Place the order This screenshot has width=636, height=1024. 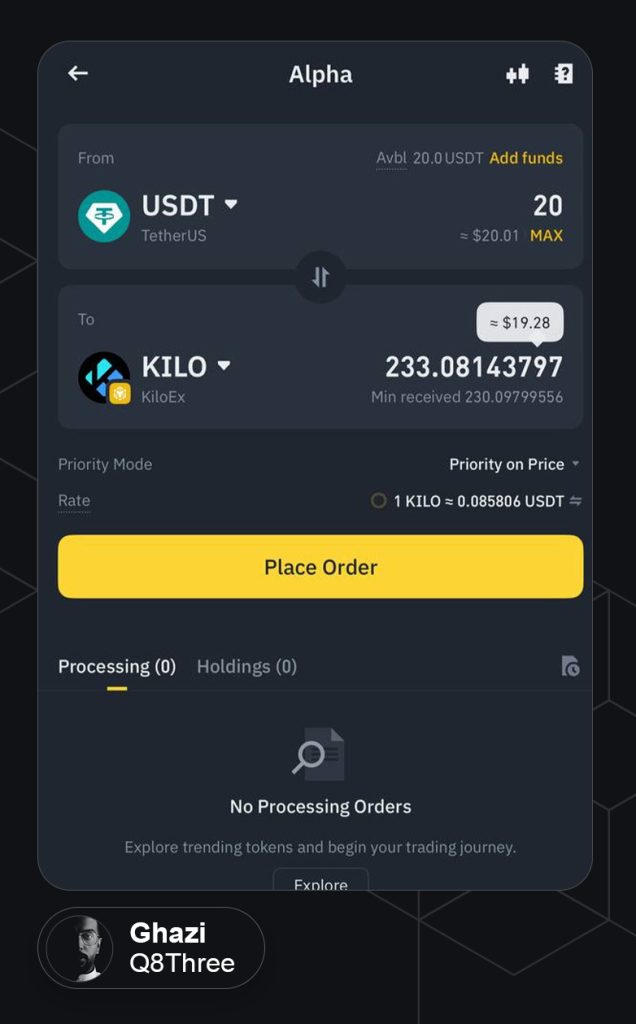click(x=320, y=567)
